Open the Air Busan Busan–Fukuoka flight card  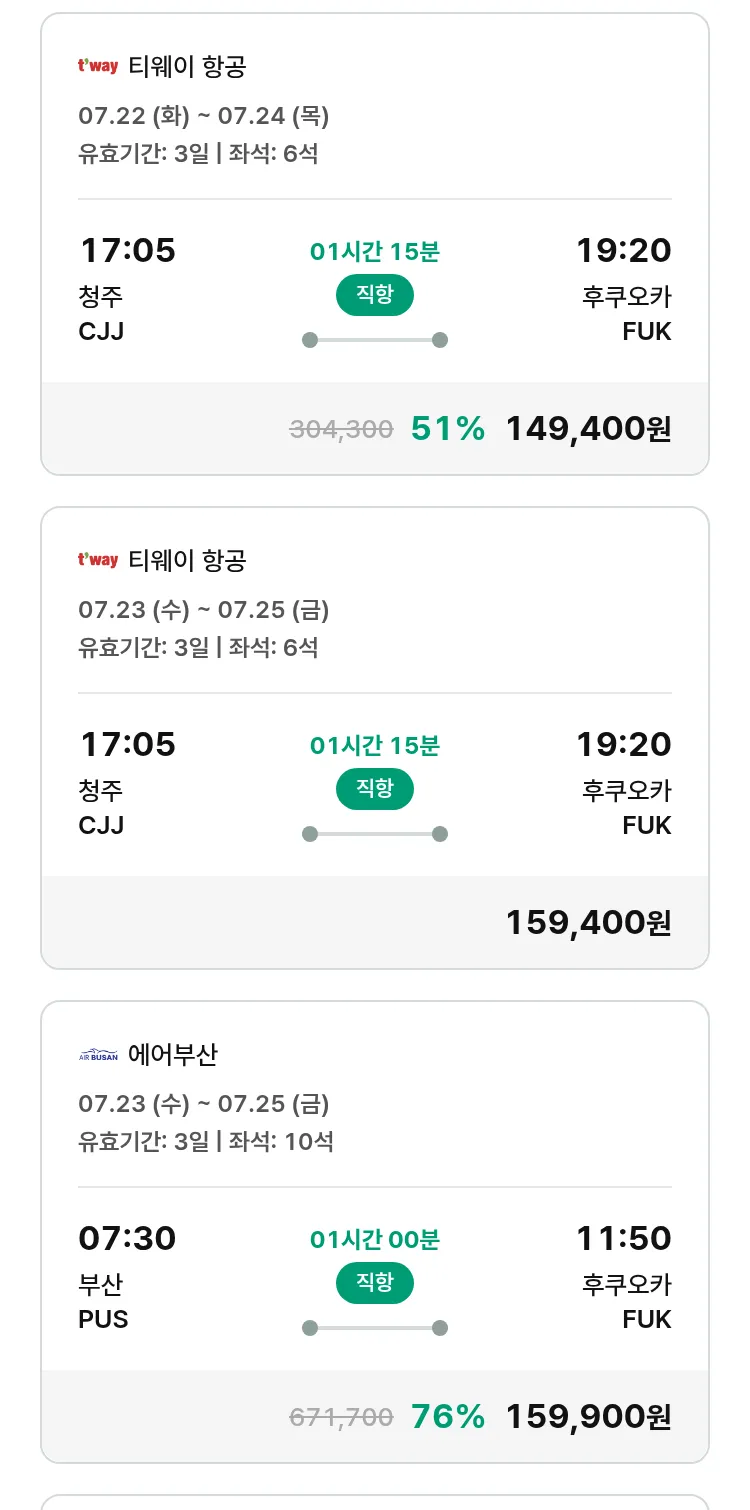coord(375,1232)
